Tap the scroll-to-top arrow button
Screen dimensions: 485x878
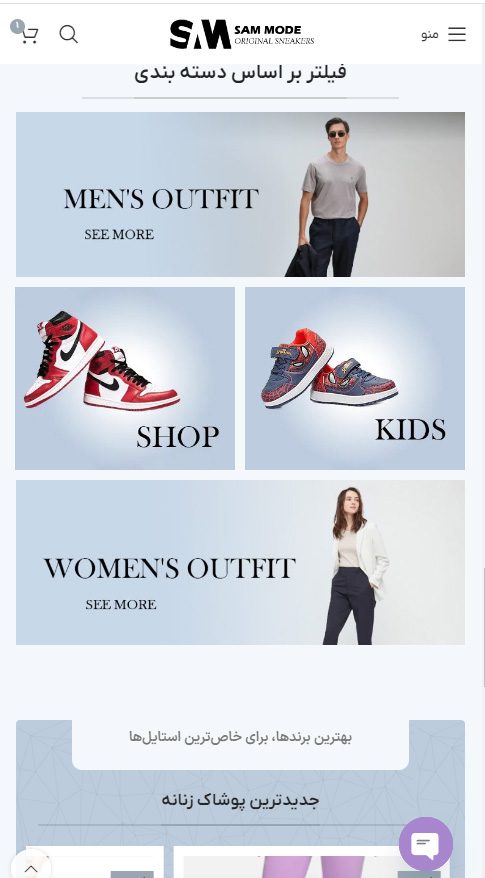pos(31,867)
